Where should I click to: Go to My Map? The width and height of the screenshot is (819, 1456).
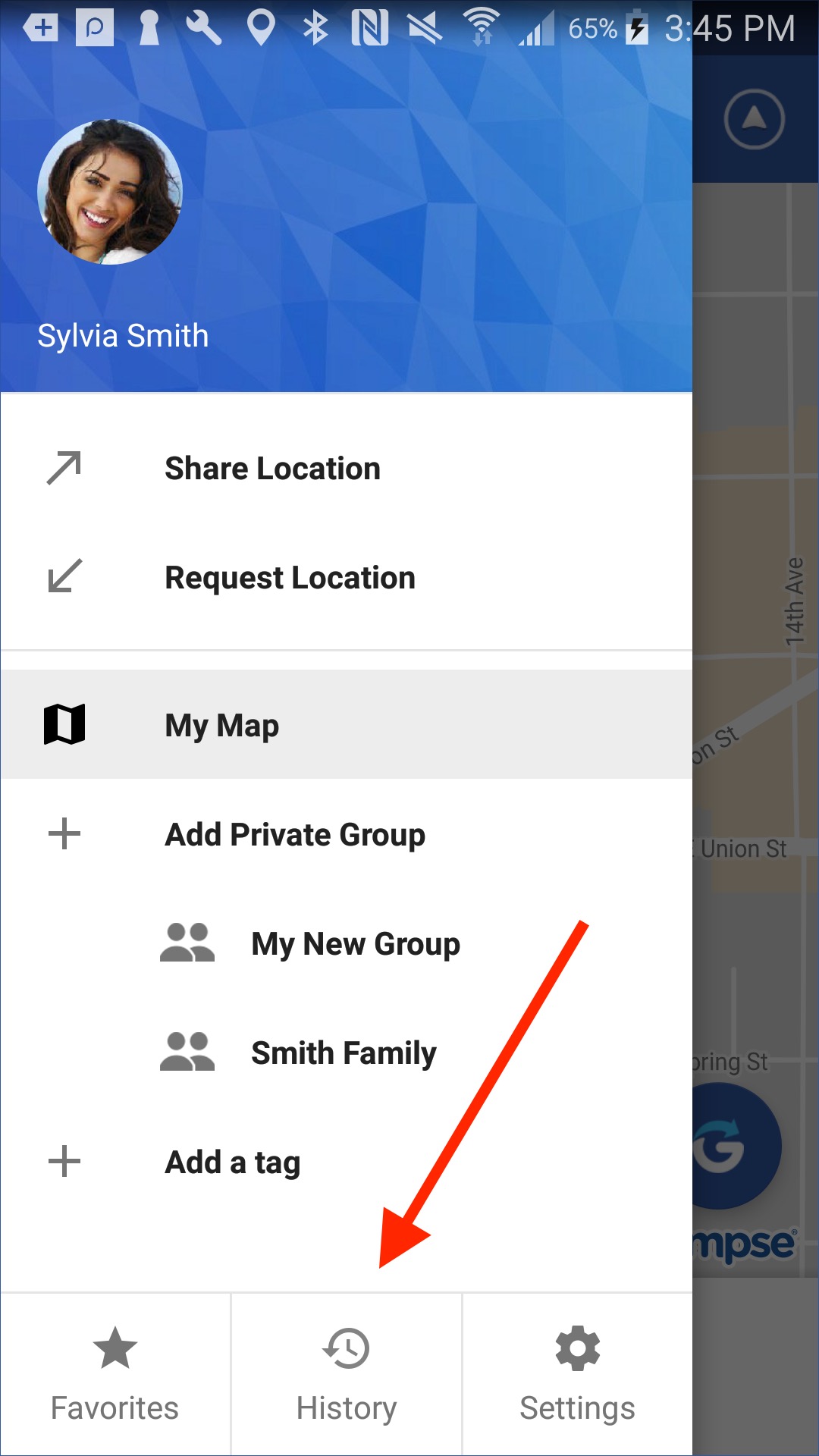click(221, 725)
